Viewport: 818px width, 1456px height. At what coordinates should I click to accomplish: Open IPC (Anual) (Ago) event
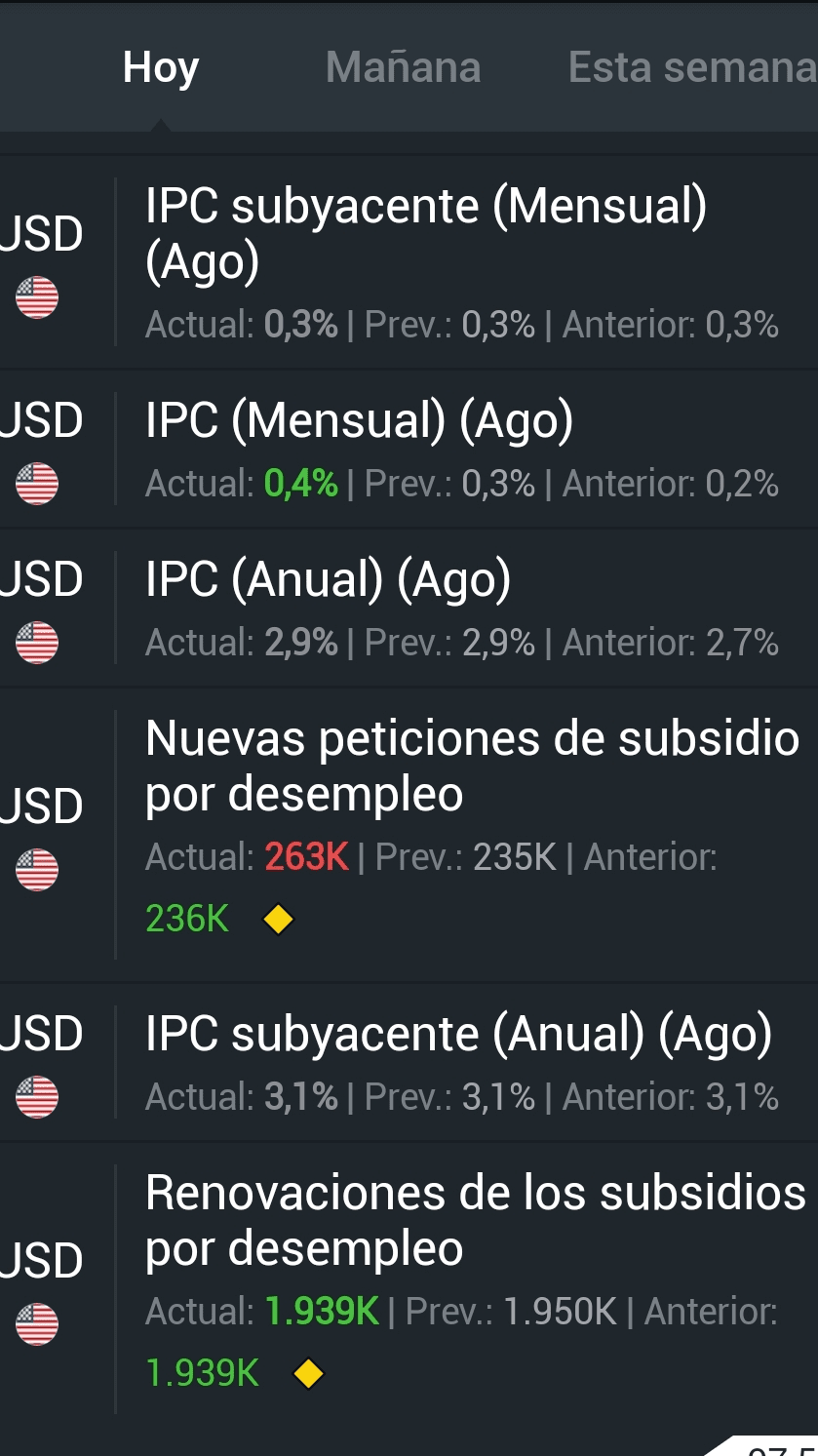[x=409, y=609]
